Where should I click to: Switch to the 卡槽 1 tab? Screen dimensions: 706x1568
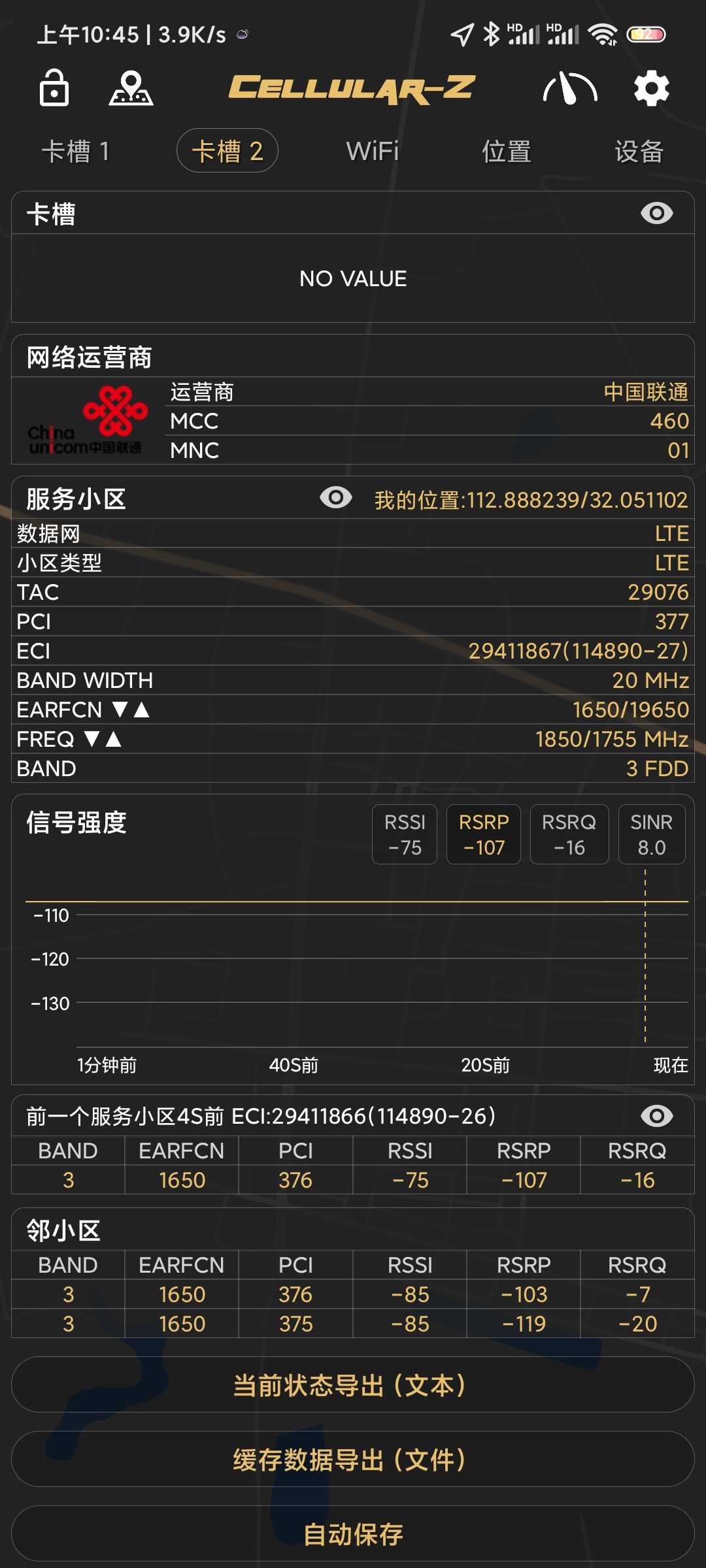tap(75, 152)
